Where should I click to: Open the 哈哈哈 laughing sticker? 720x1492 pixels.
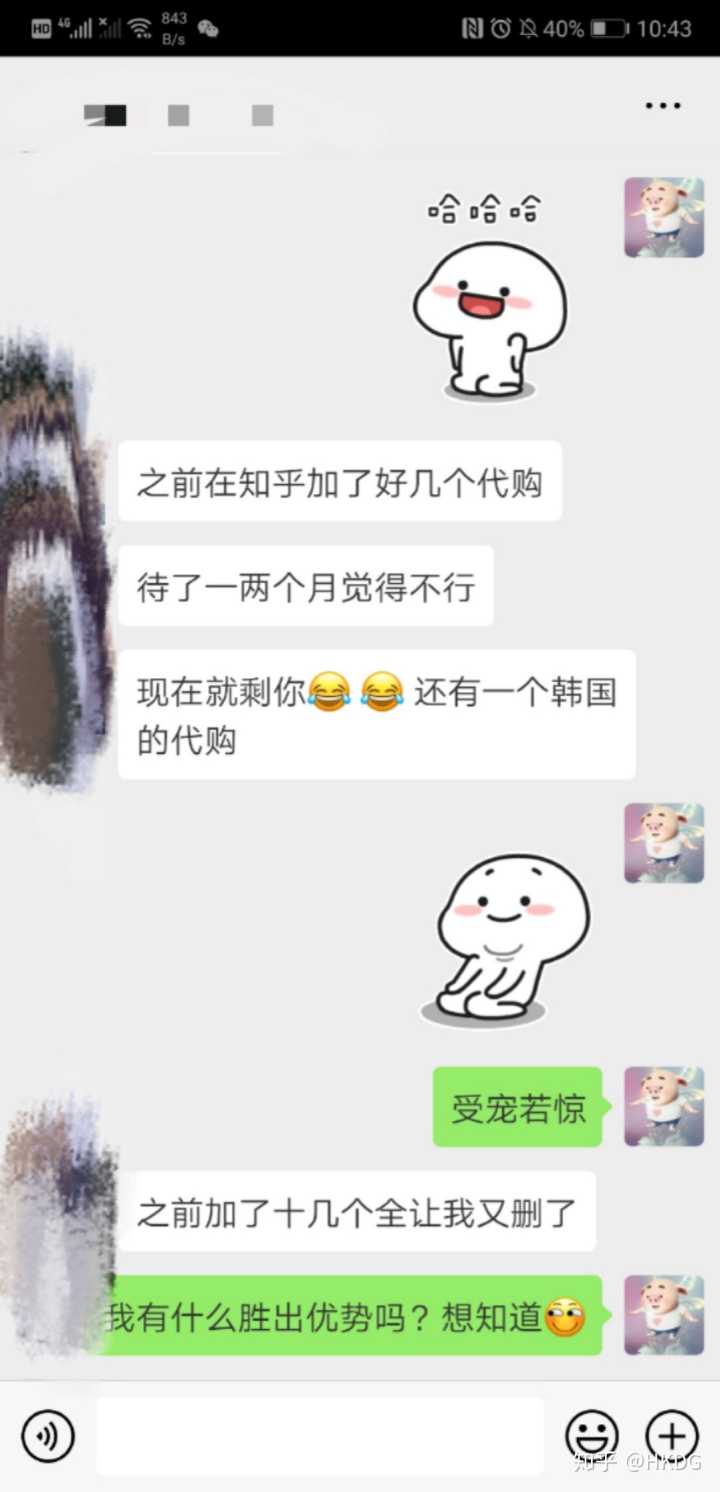489,300
